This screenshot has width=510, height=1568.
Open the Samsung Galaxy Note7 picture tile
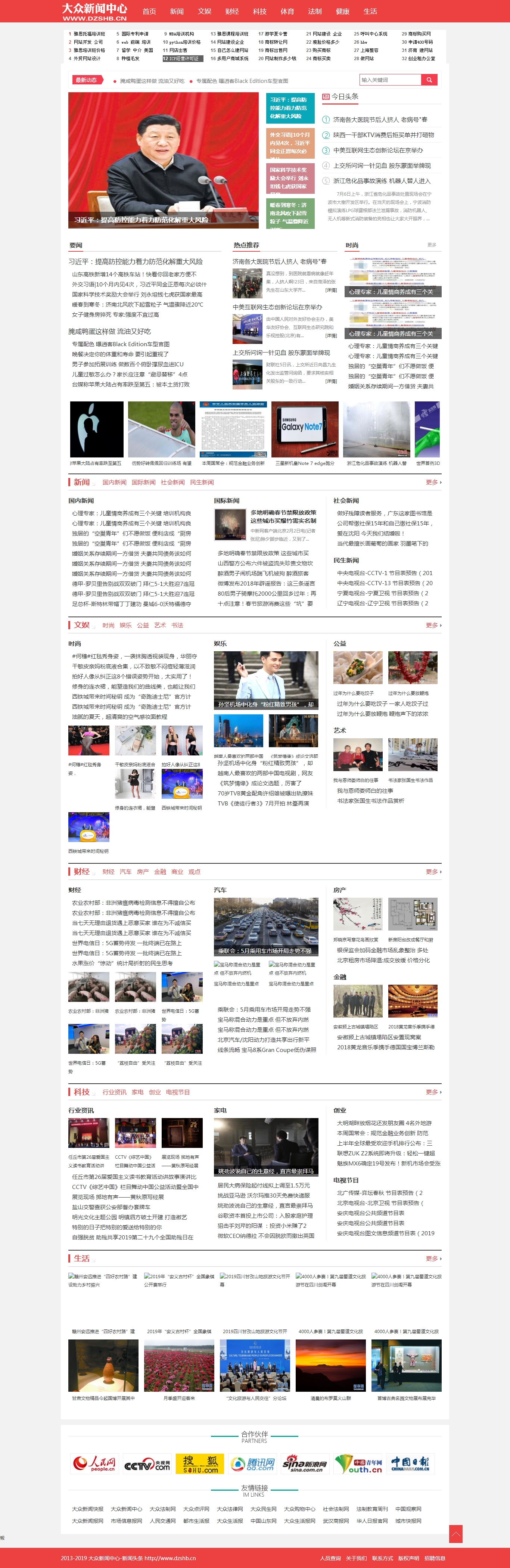(305, 429)
